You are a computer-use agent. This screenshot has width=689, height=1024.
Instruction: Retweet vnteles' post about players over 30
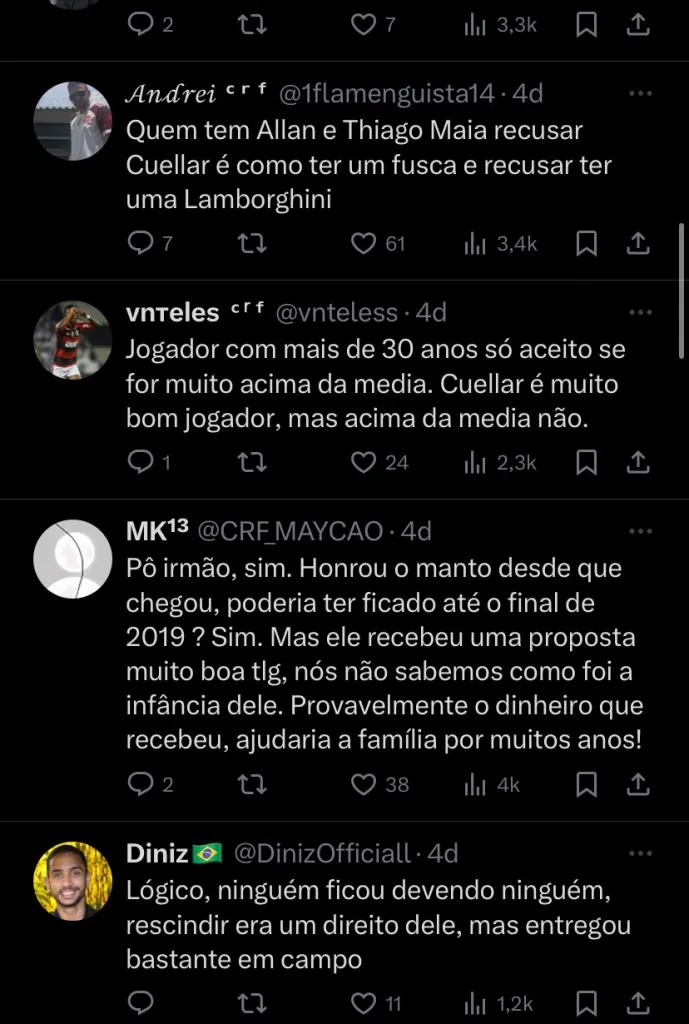(254, 462)
